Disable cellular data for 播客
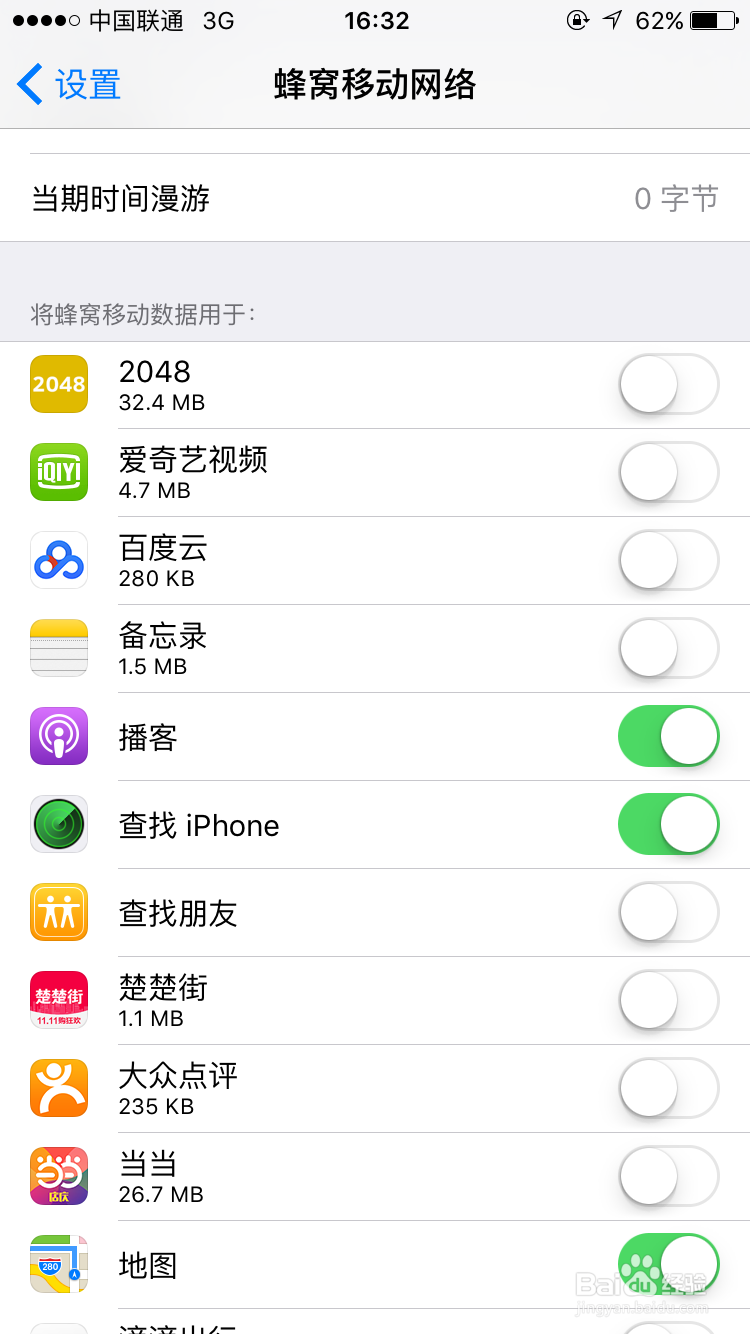The width and height of the screenshot is (750, 1334). 668,737
